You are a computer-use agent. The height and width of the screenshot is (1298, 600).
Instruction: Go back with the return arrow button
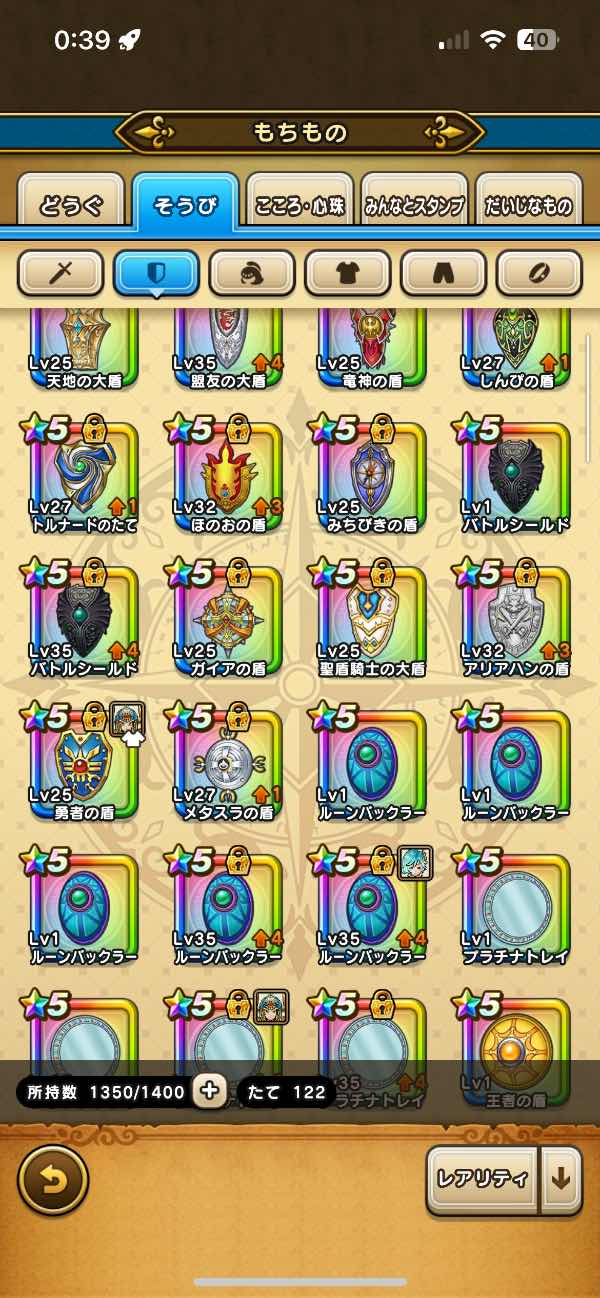[x=53, y=1179]
